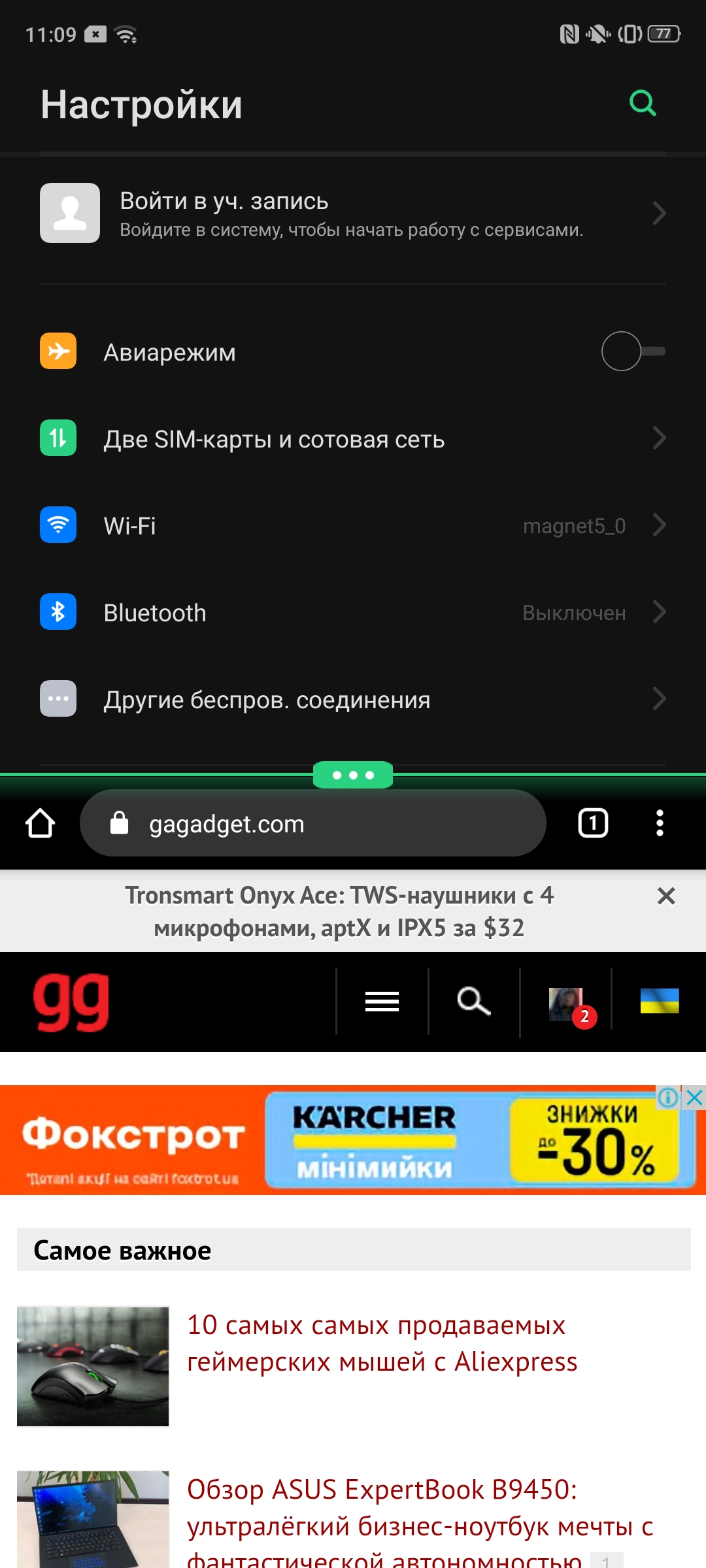Viewport: 706px width, 1568px height.
Task: Toggle the Авиарежим switch
Action: 631,351
